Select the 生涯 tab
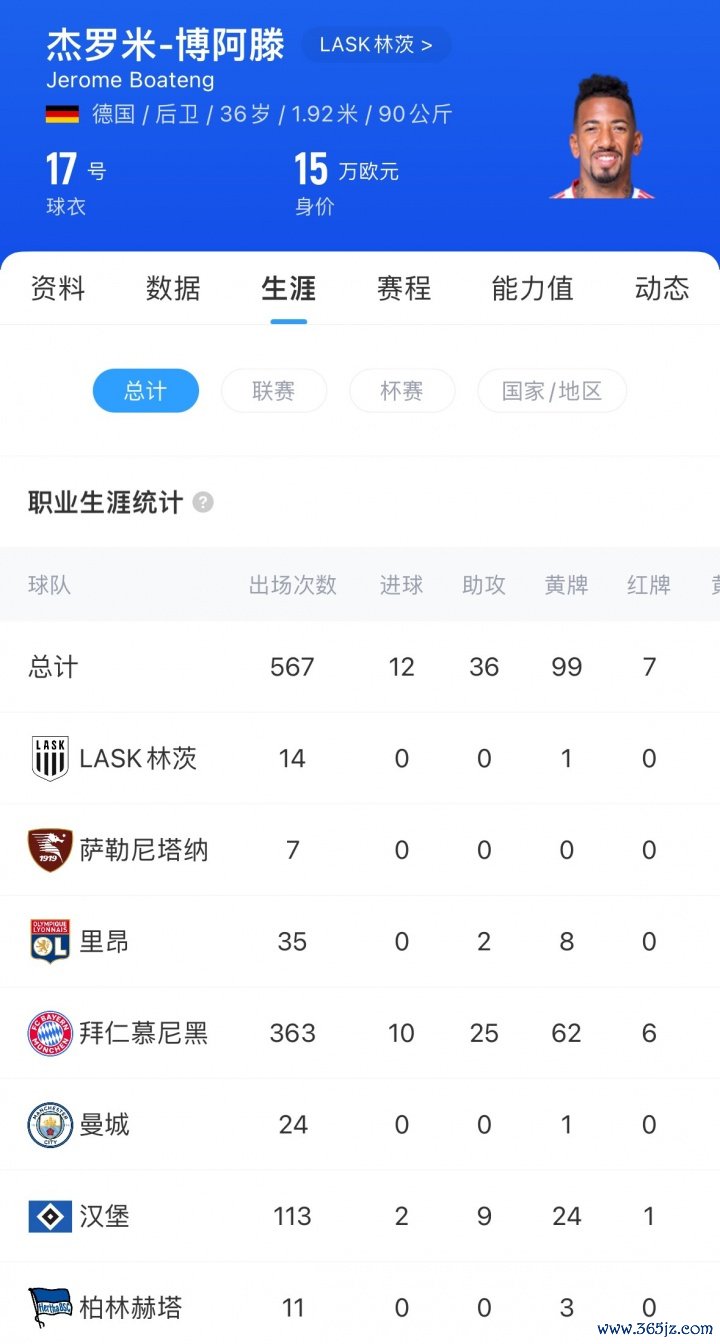Image resolution: width=720 pixels, height=1344 pixels. pyautogui.click(x=288, y=289)
